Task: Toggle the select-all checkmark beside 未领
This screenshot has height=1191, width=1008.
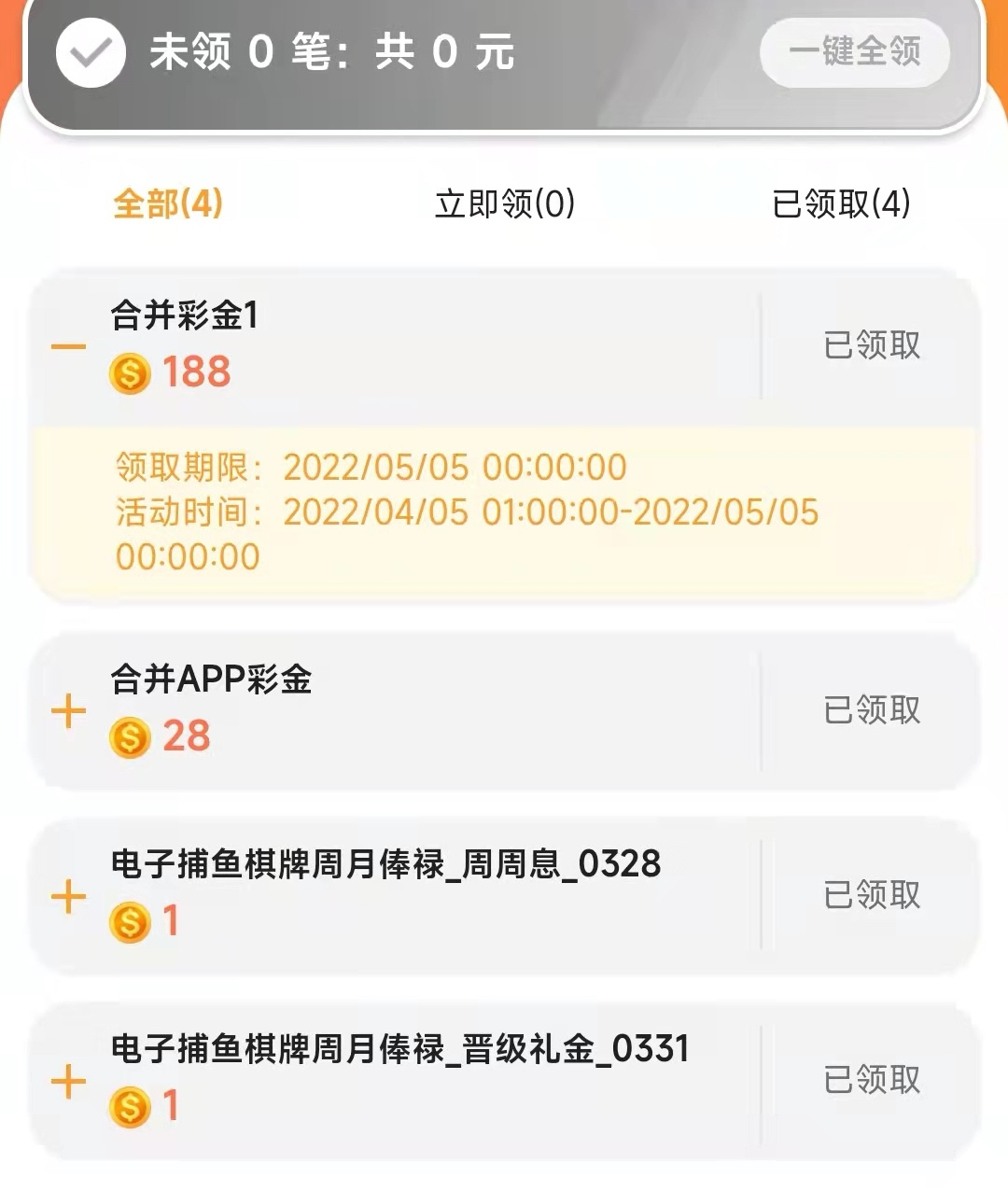Action: coord(91,53)
